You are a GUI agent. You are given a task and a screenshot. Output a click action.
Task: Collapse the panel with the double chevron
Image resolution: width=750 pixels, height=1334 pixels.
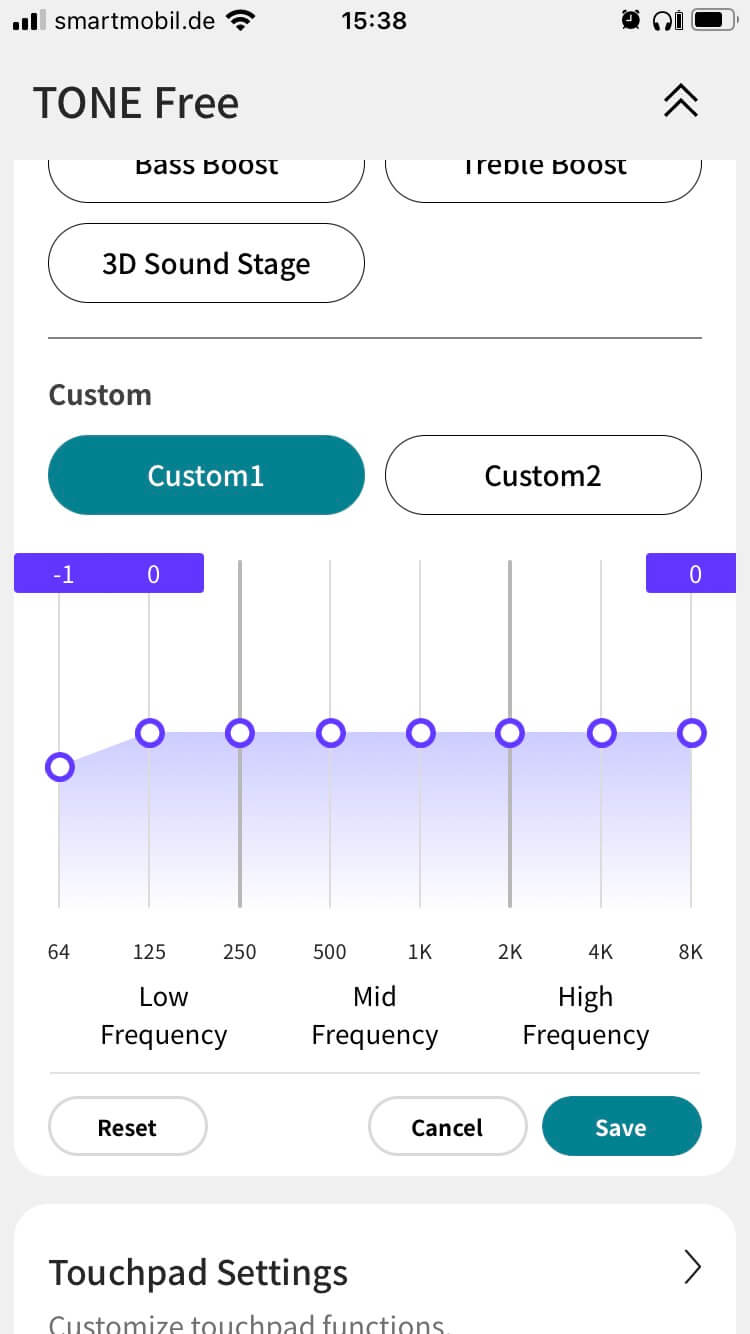click(680, 101)
